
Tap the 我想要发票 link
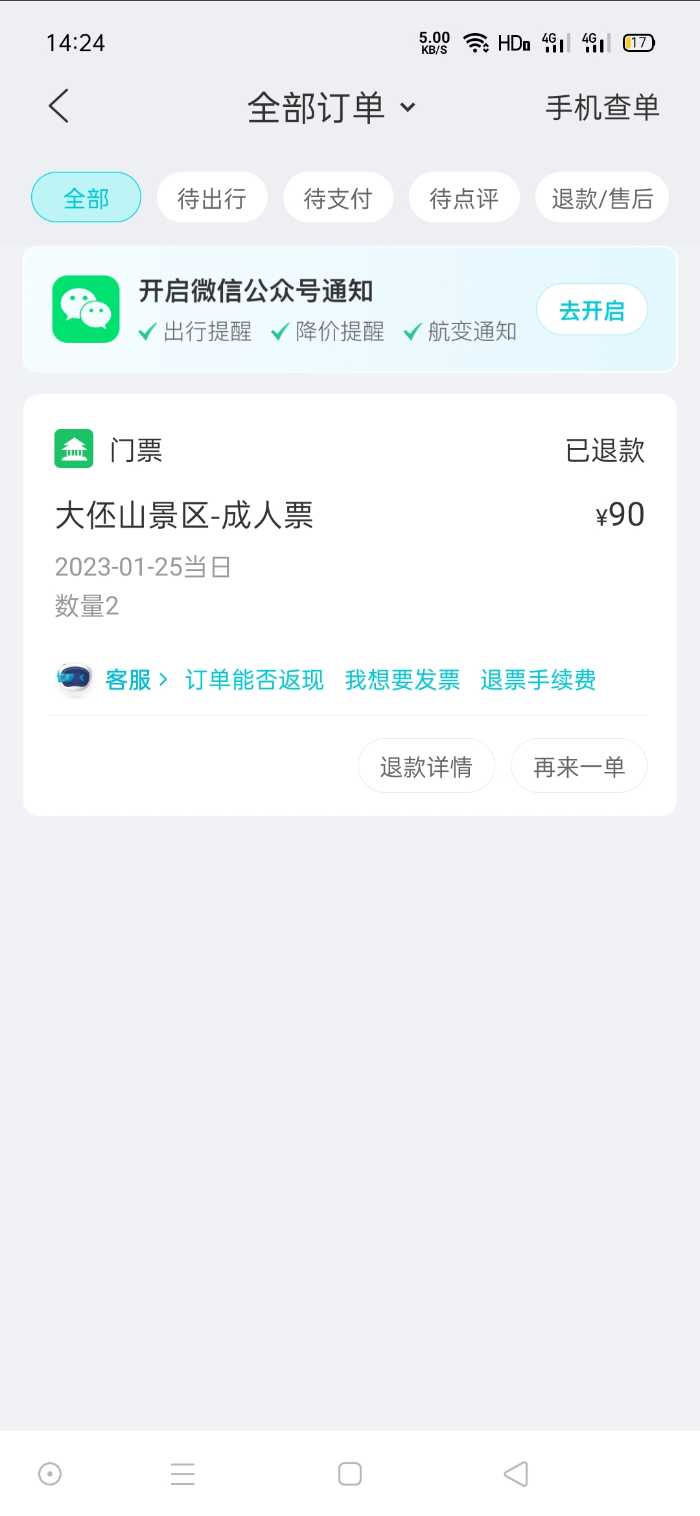pos(402,680)
